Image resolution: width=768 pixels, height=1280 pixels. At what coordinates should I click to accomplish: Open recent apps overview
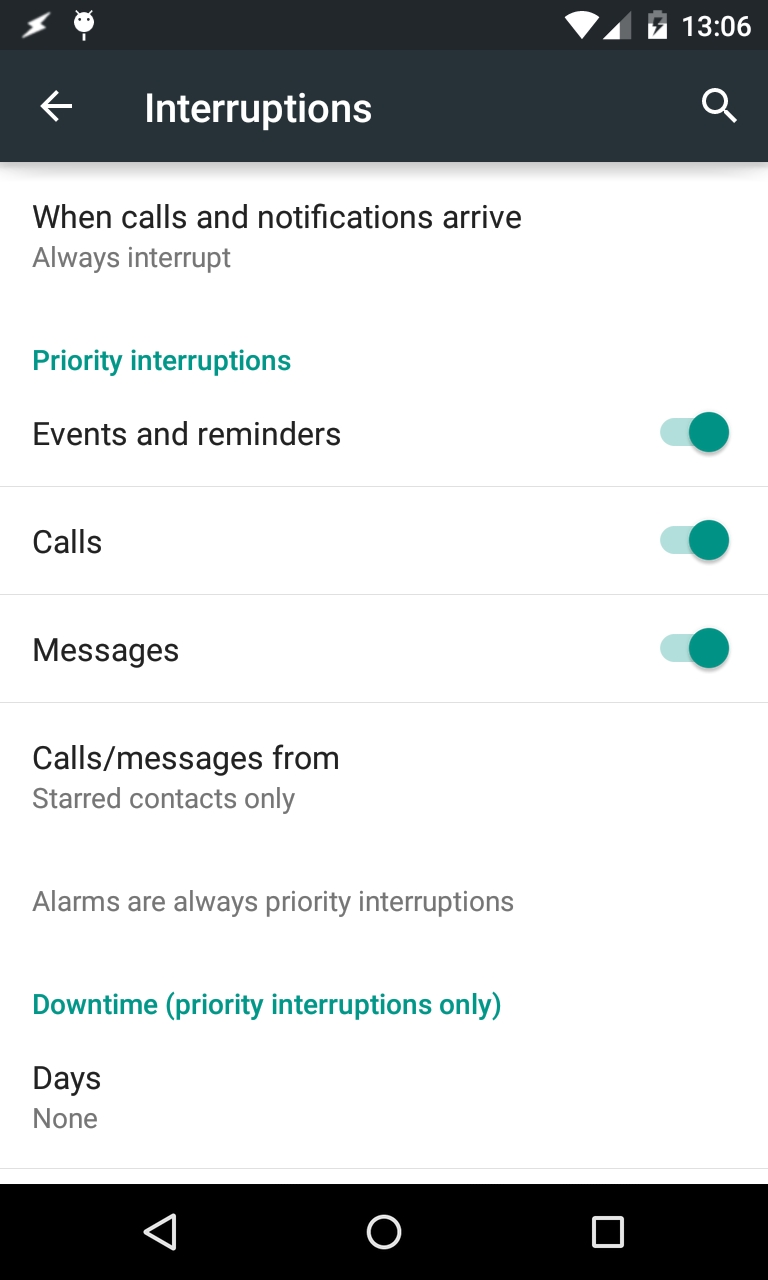tap(607, 1232)
